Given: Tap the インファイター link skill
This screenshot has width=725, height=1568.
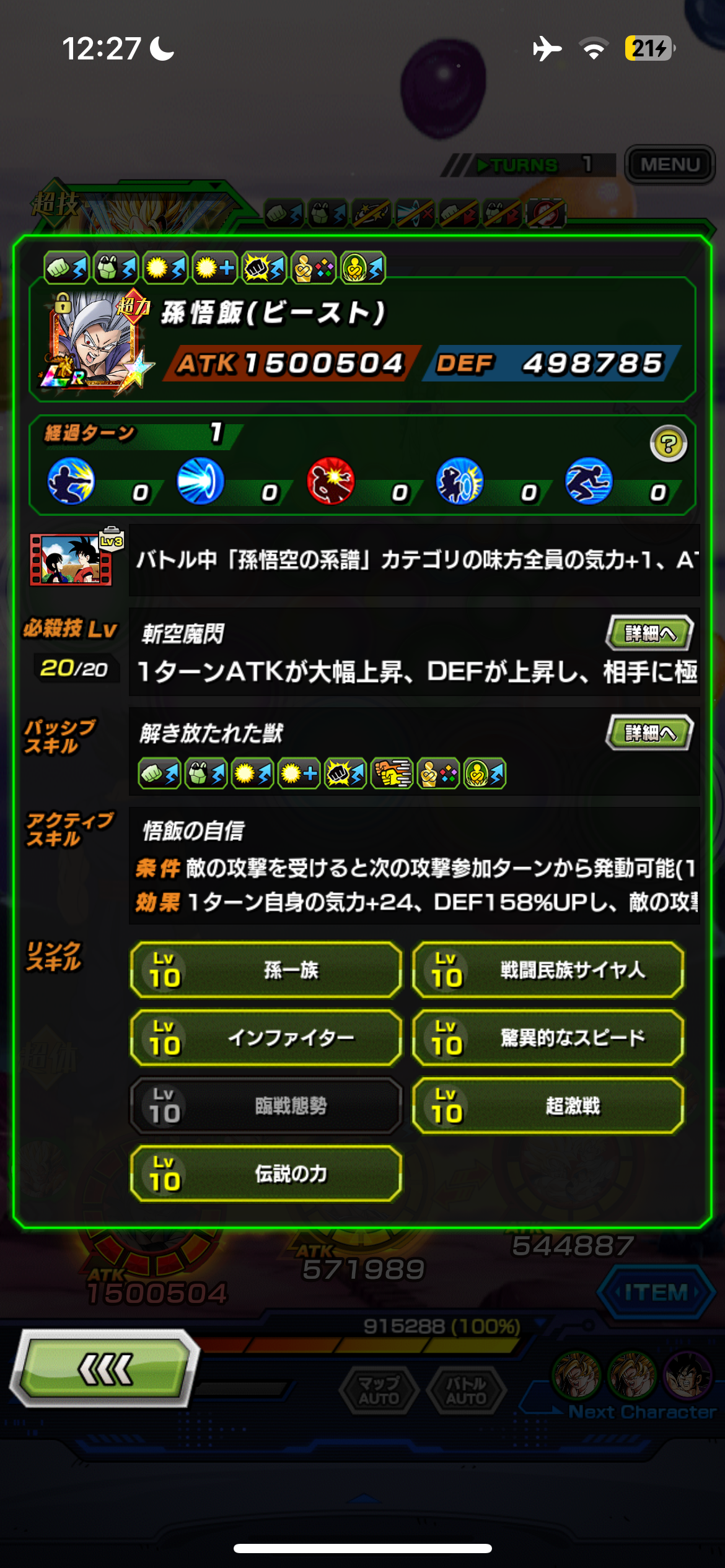Looking at the screenshot, I should coord(266,1038).
